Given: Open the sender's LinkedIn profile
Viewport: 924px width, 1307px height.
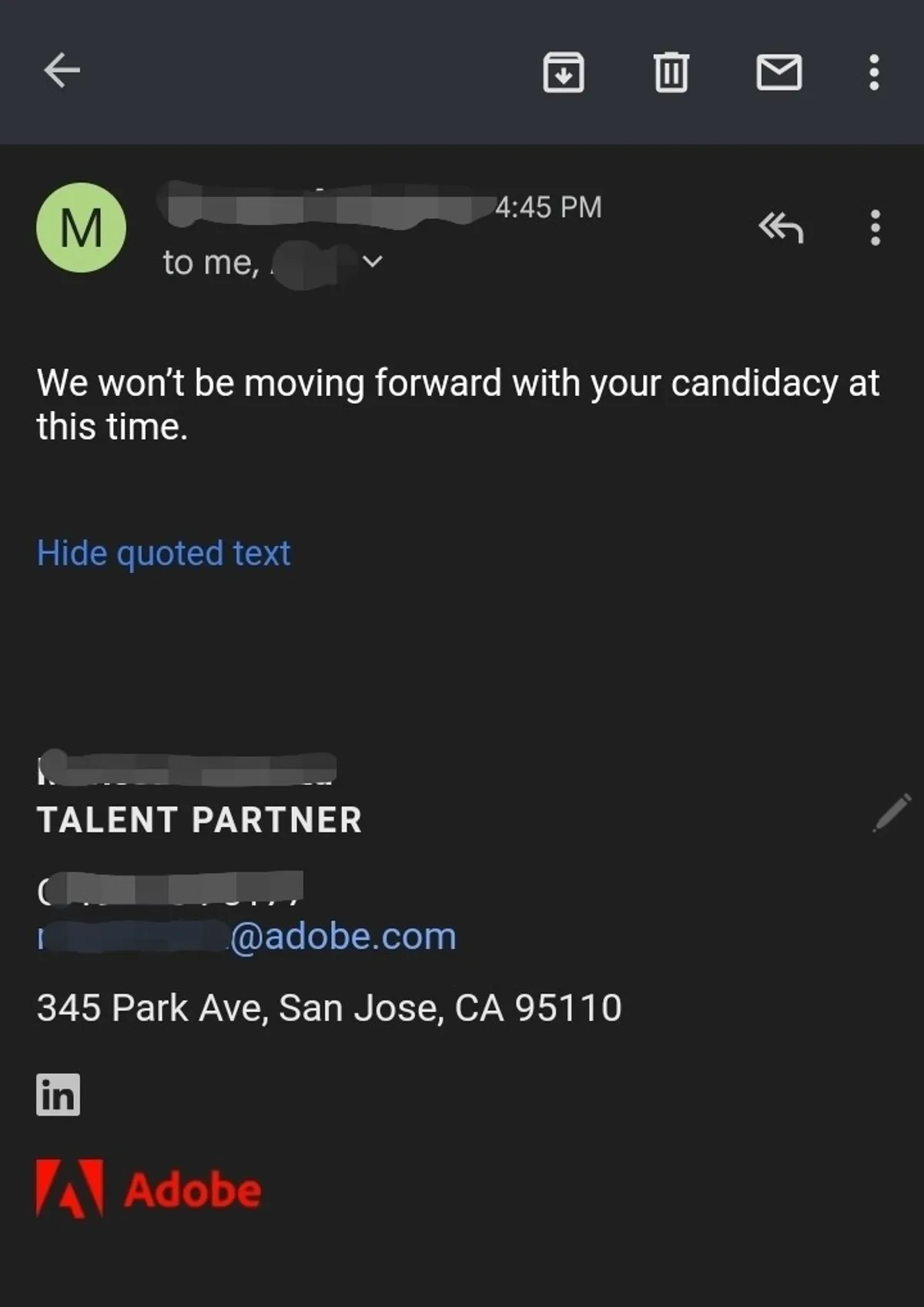Looking at the screenshot, I should click(x=59, y=1094).
